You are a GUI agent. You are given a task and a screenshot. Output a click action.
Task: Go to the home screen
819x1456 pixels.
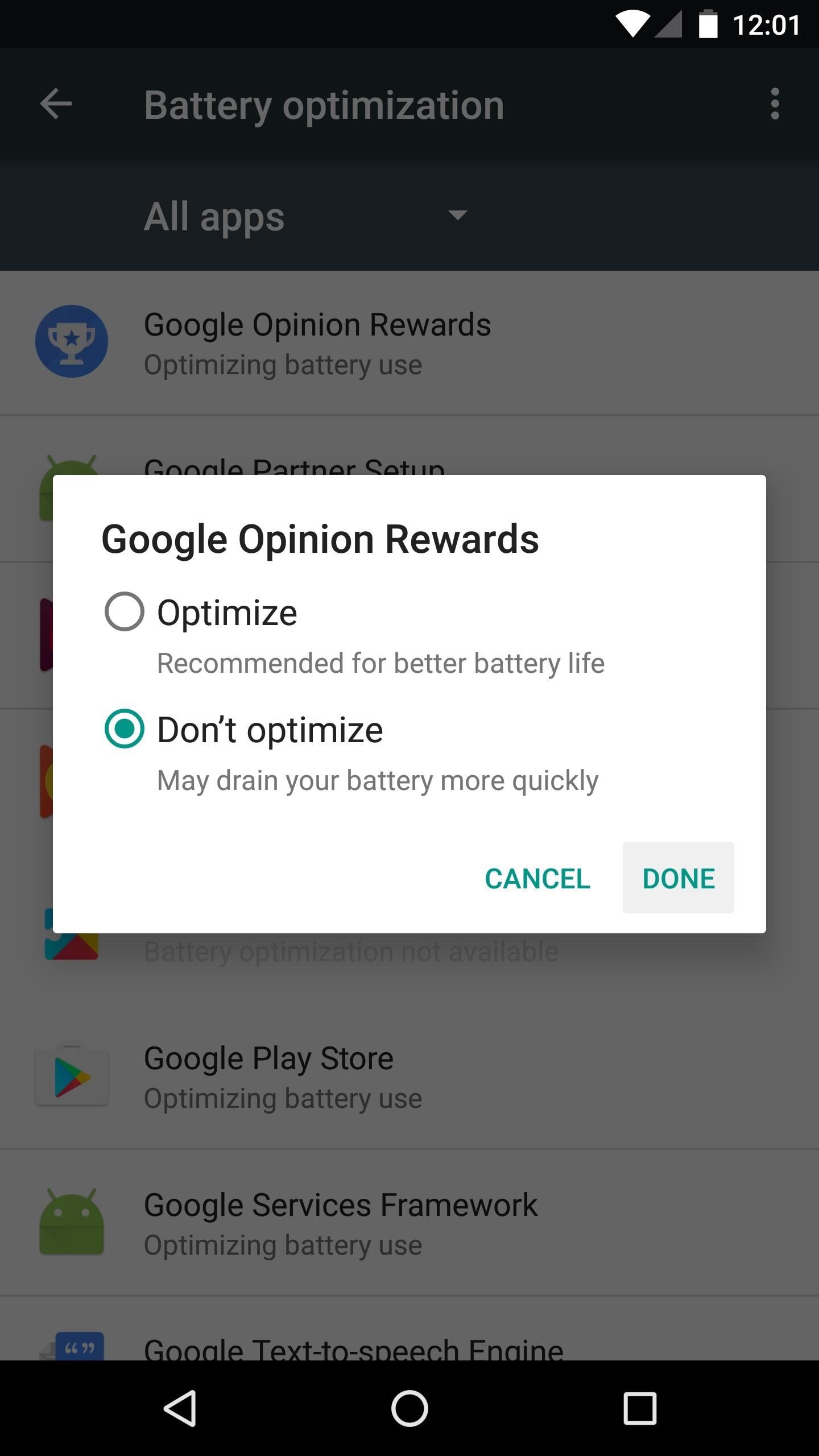tap(409, 1408)
